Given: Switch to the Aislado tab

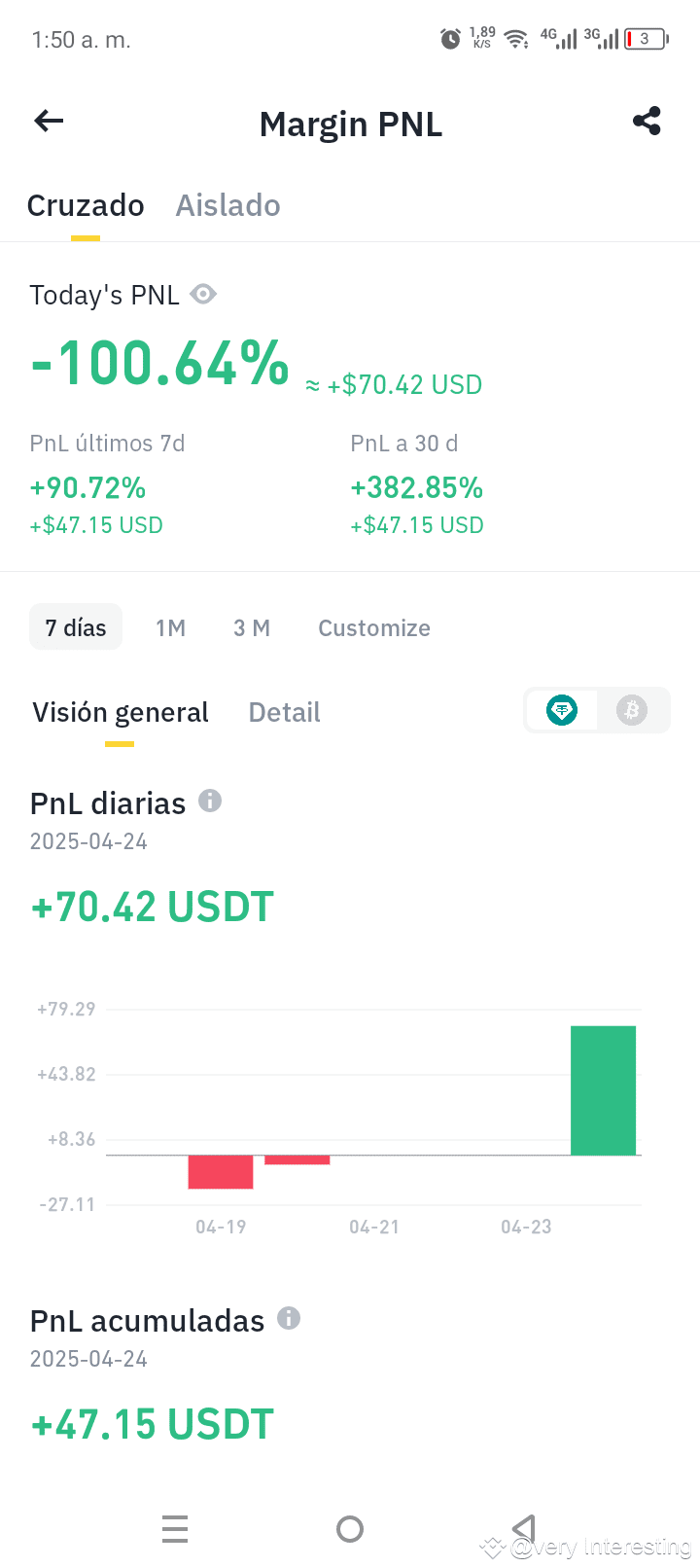Looking at the screenshot, I should tap(227, 205).
